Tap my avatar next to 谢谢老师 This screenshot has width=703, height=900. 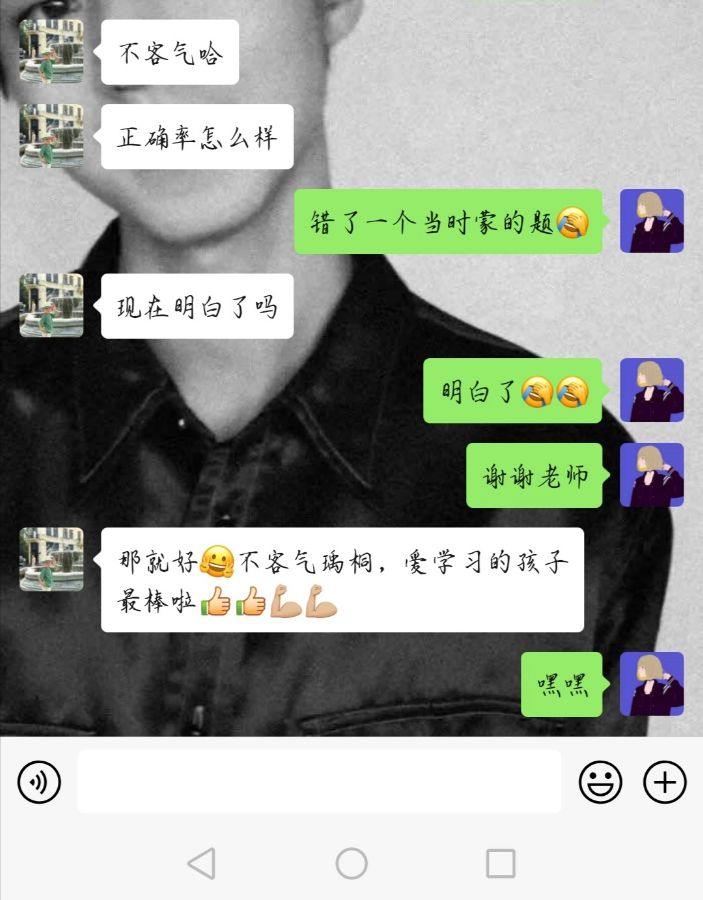(x=651, y=475)
